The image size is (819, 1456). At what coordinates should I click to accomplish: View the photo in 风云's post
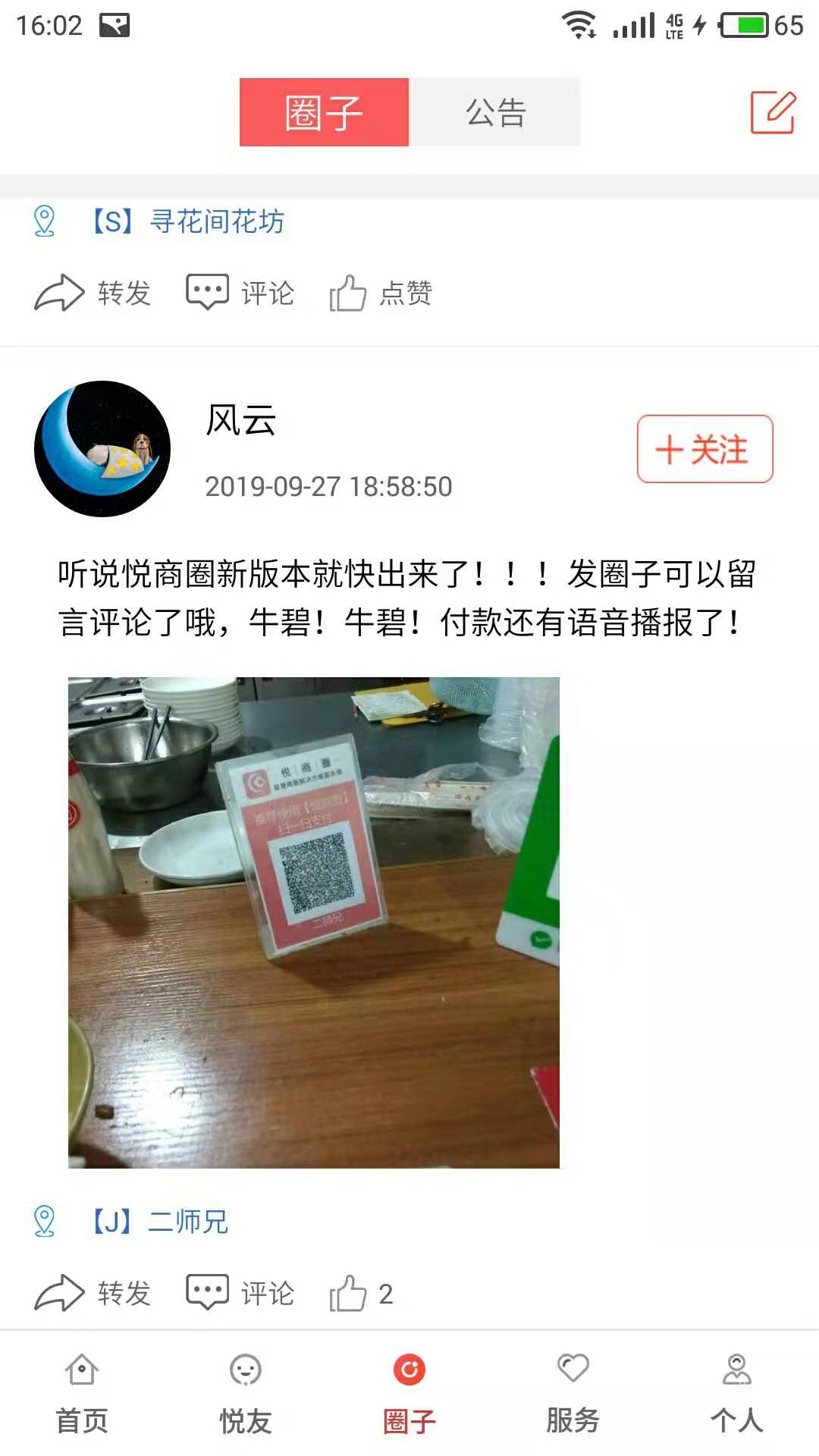(x=313, y=922)
